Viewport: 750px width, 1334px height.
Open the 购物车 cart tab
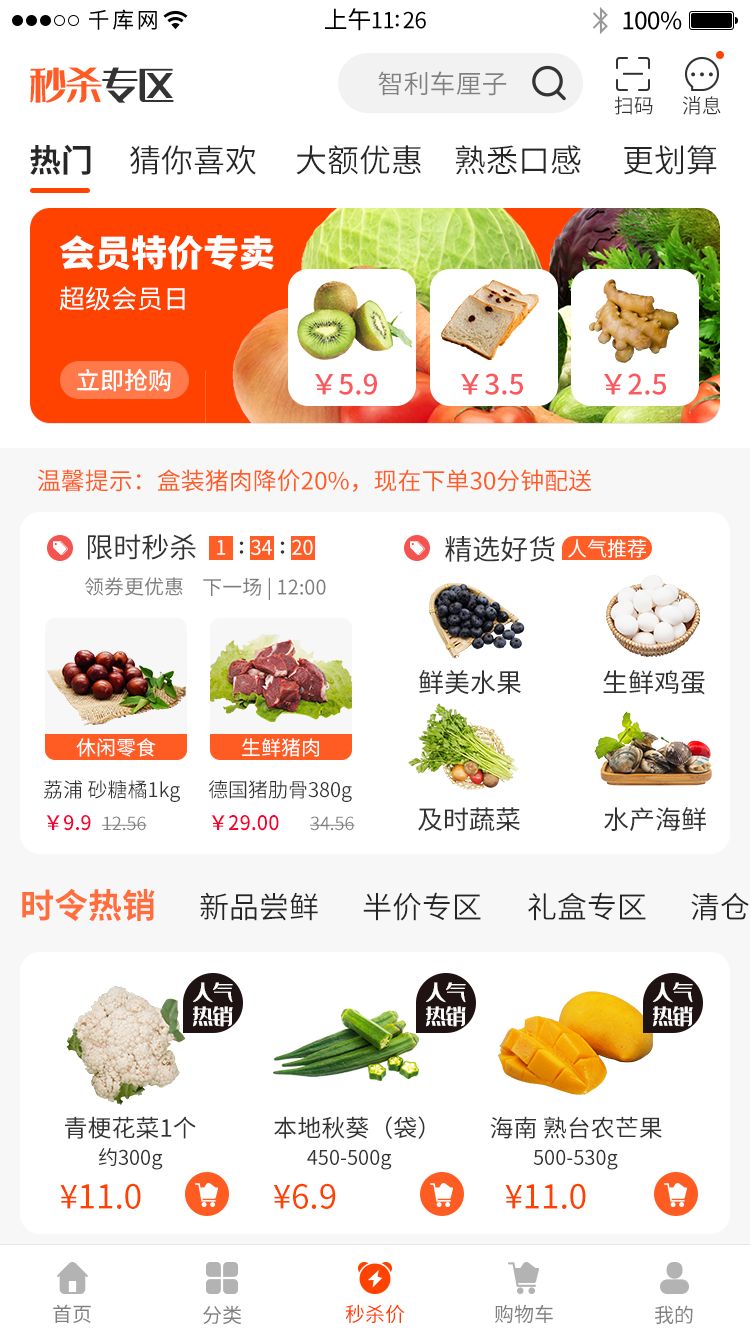[523, 1291]
